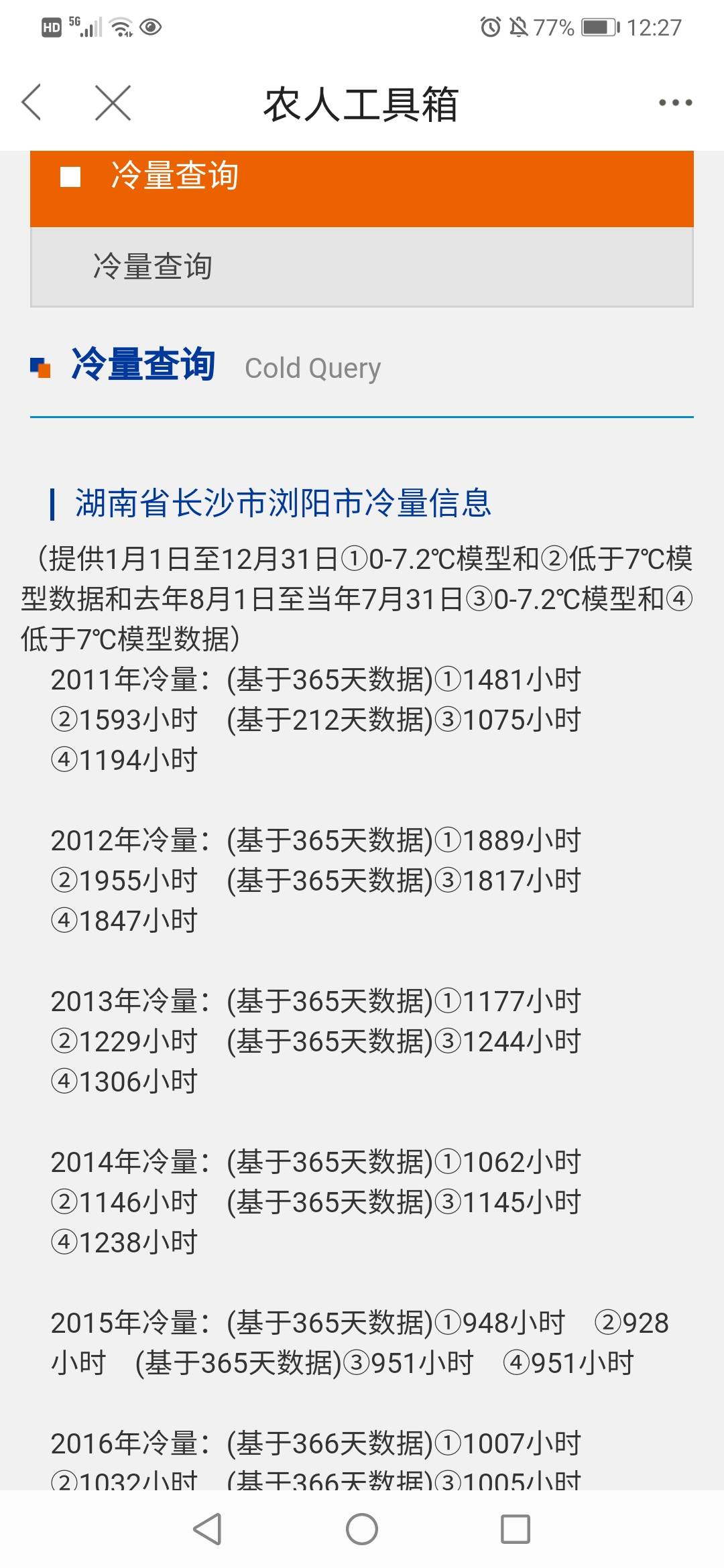Open recent apps from navigation bar
The image size is (724, 1568).
tap(516, 1529)
